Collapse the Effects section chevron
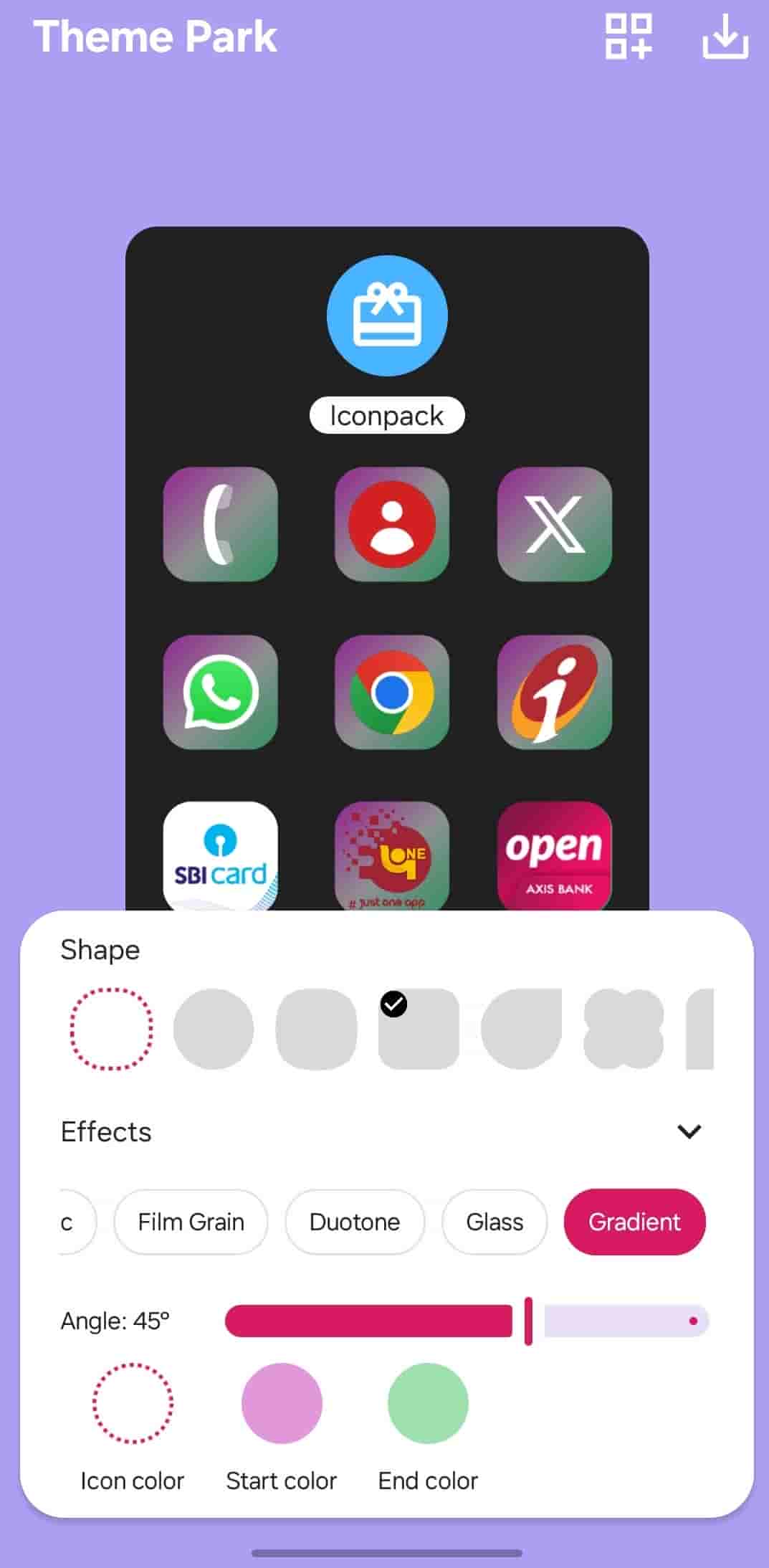The width and height of the screenshot is (769, 1568). tap(689, 1131)
